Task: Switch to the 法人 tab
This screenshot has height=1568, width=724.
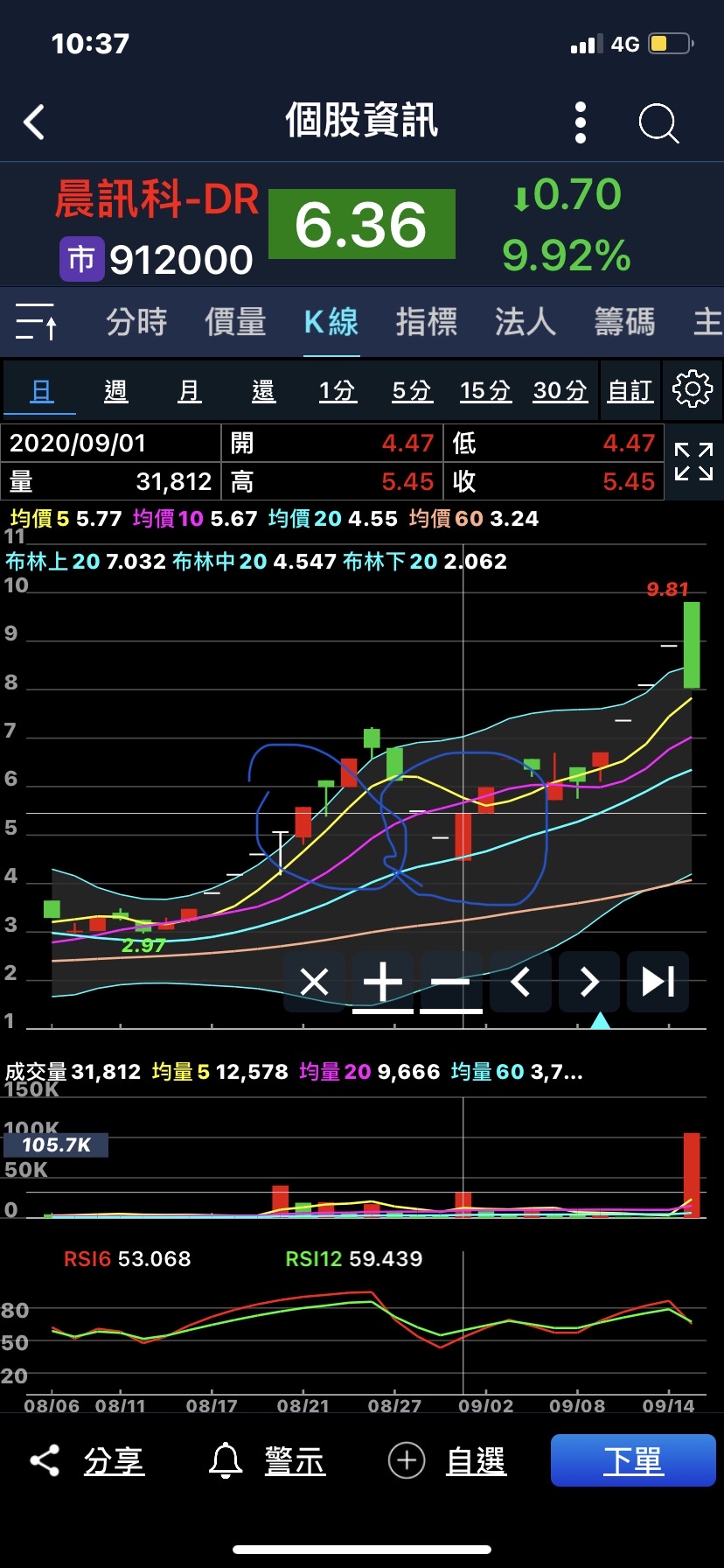Action: click(525, 322)
